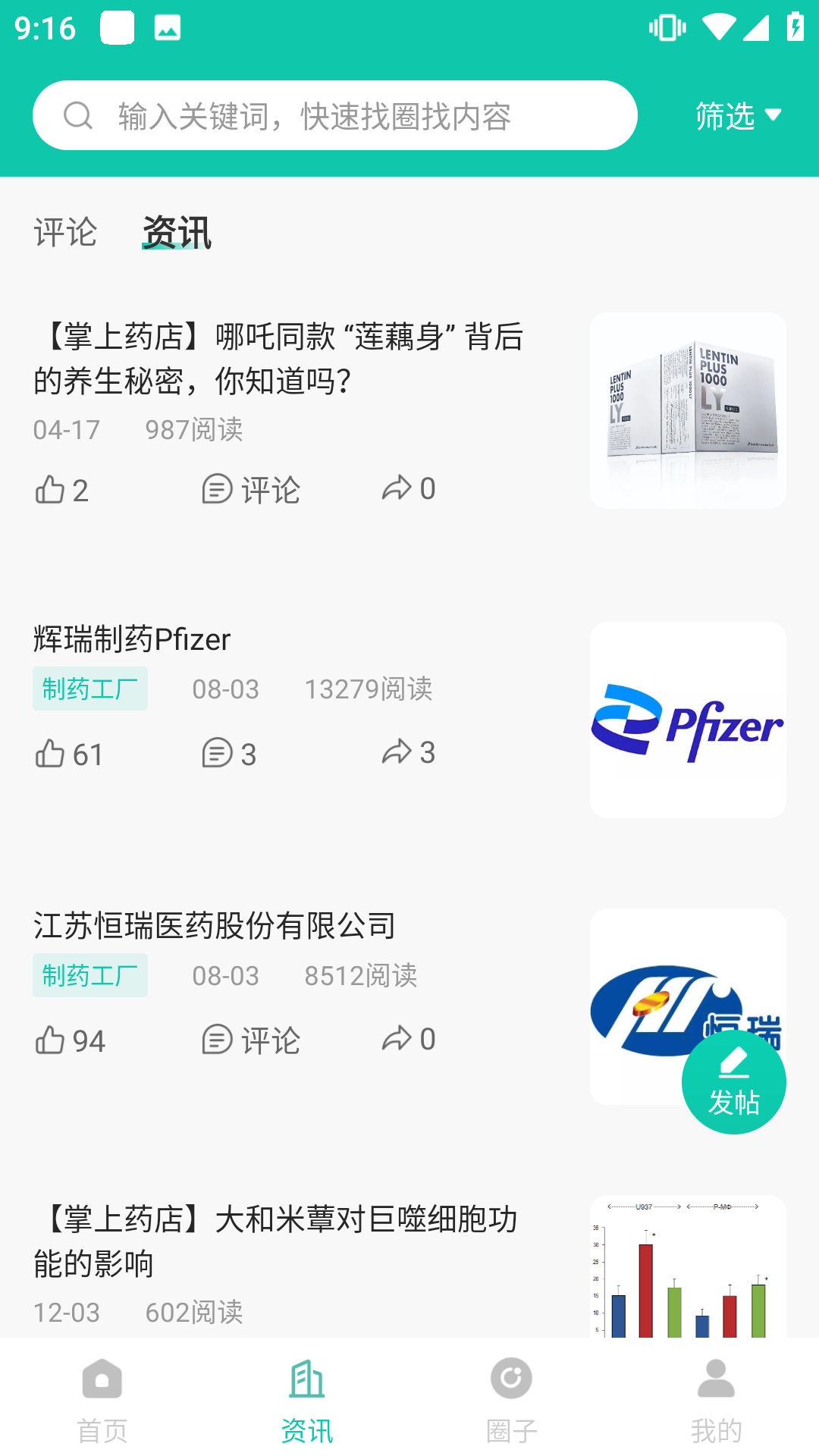Open the 江苏恒瑞医药股份有限公司 post

pos(214,926)
